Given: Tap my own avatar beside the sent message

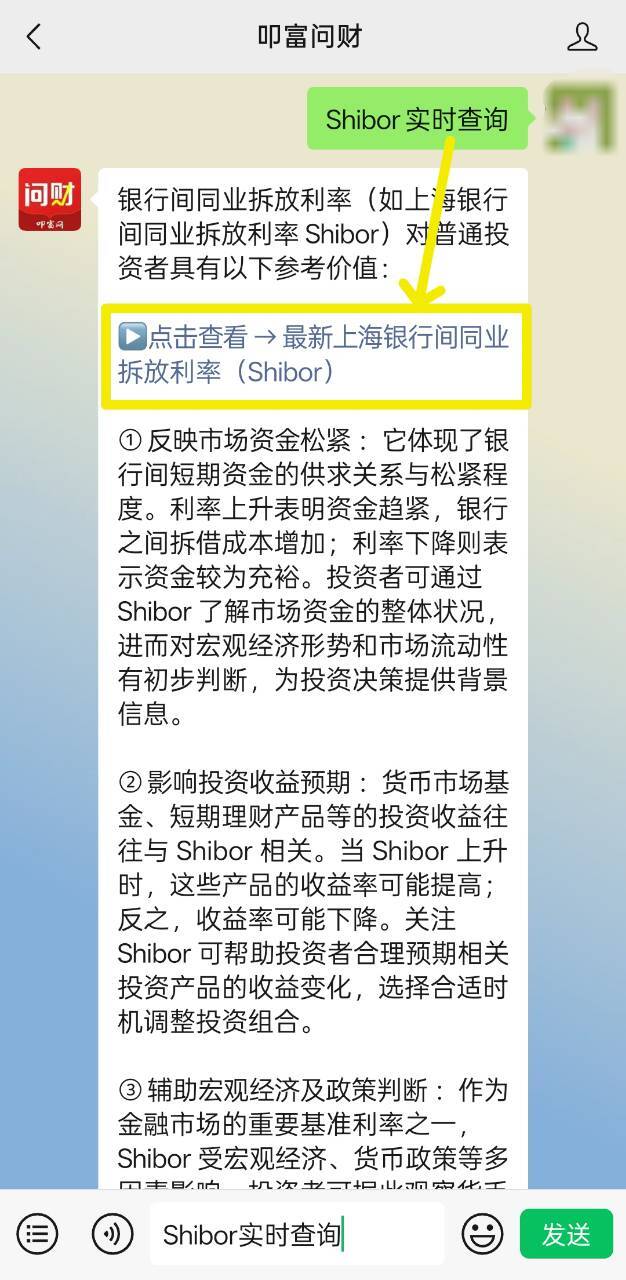Looking at the screenshot, I should pyautogui.click(x=578, y=118).
